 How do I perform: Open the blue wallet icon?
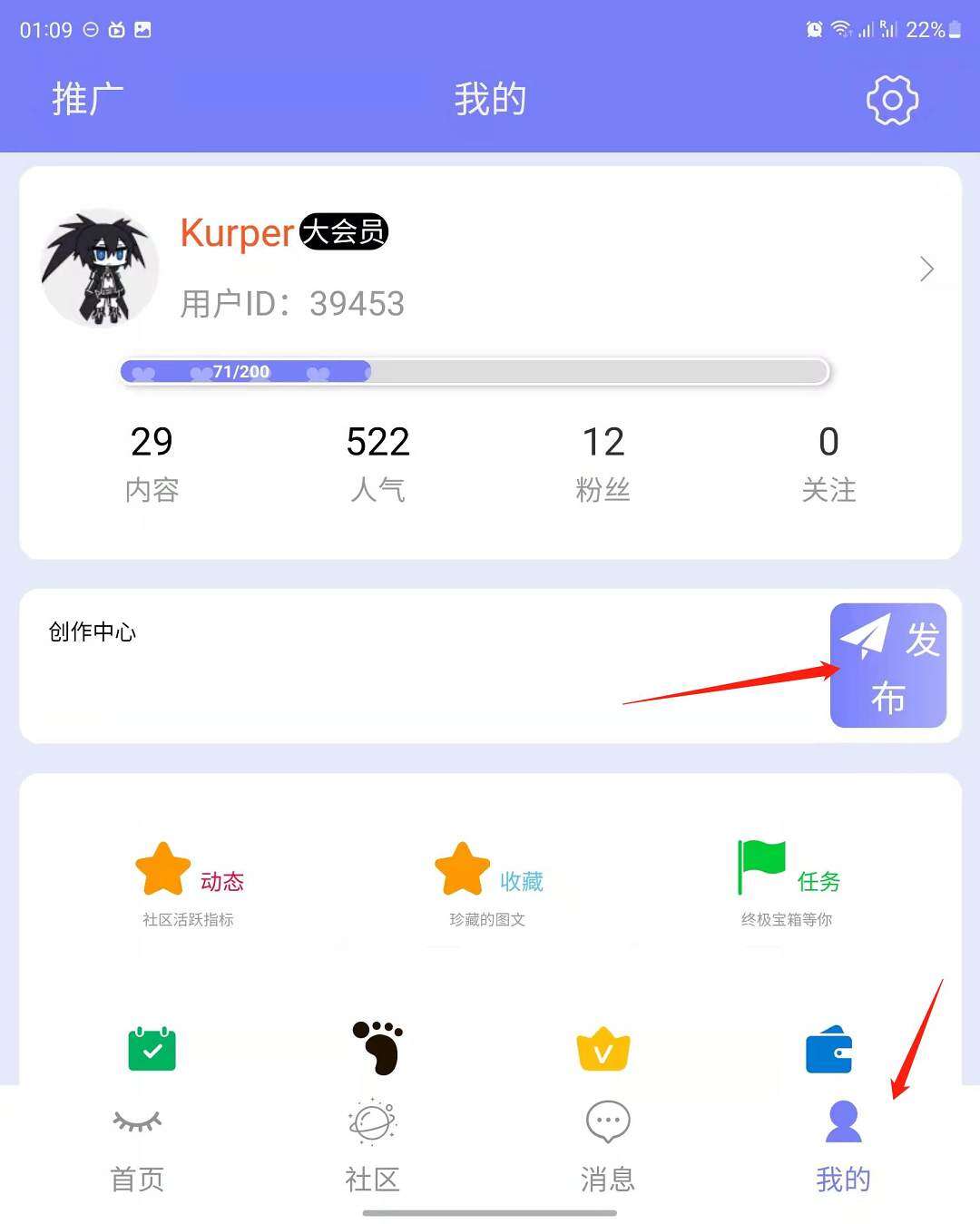point(828,1049)
